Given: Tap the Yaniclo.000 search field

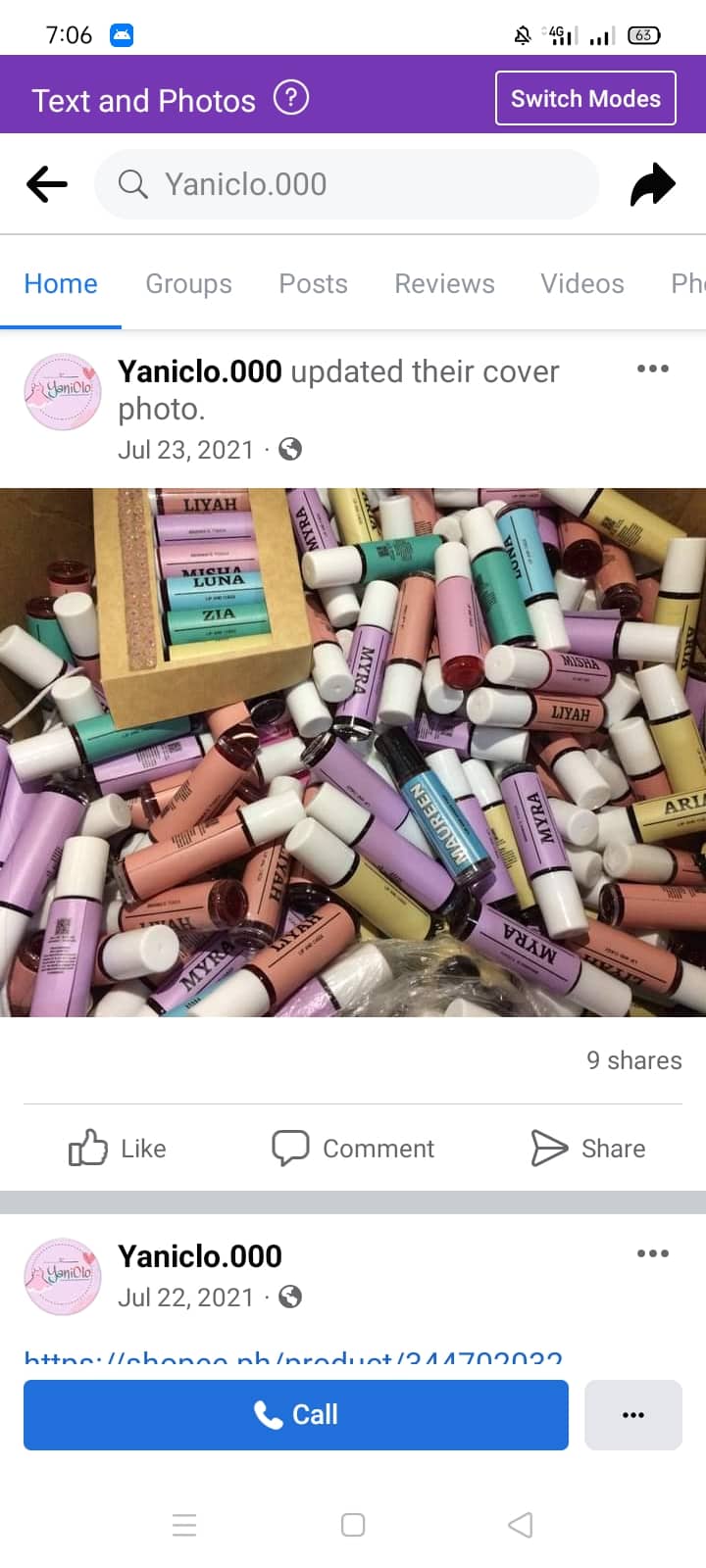Looking at the screenshot, I should click(x=347, y=184).
